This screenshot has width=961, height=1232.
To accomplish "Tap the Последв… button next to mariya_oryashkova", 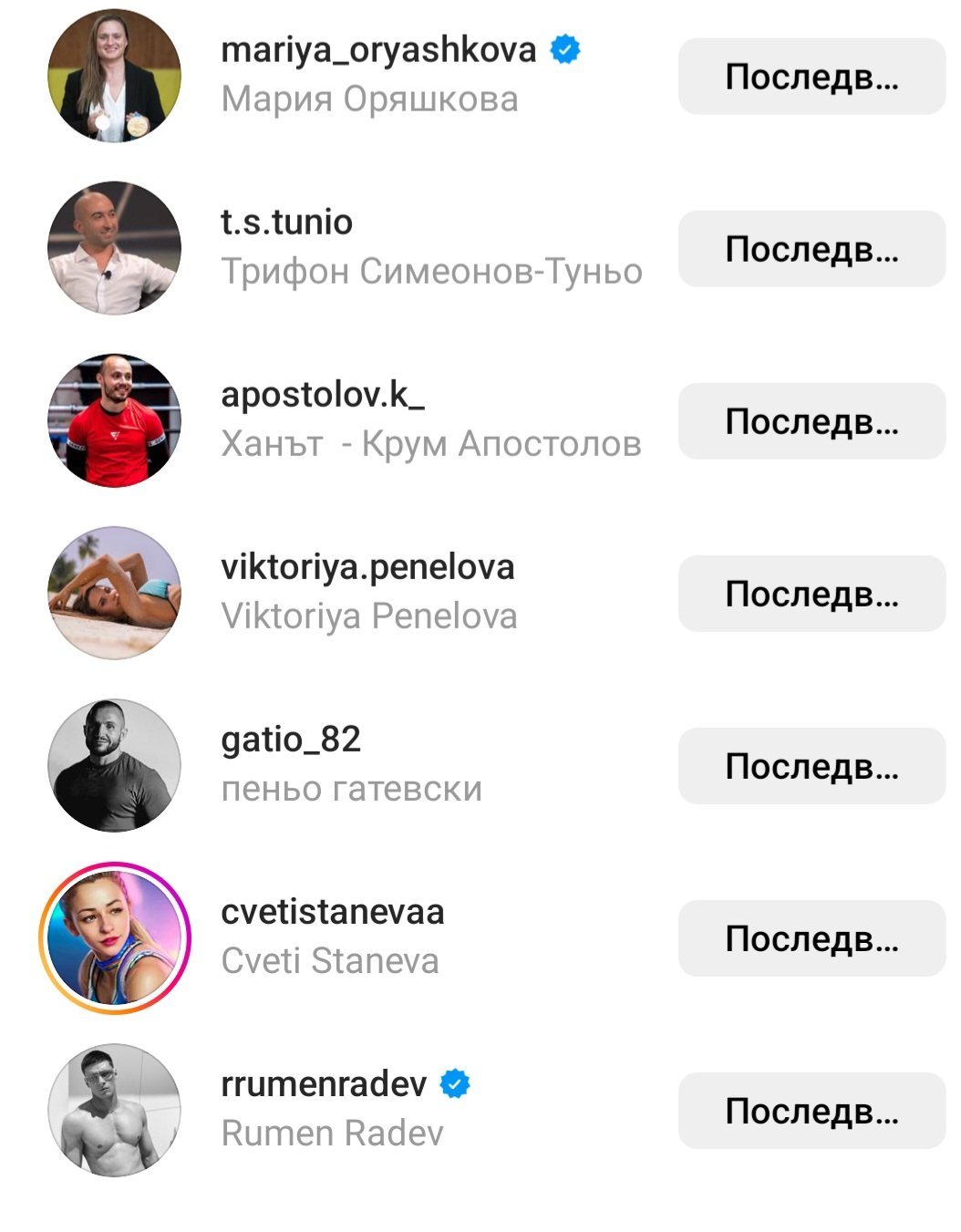I will point(811,77).
